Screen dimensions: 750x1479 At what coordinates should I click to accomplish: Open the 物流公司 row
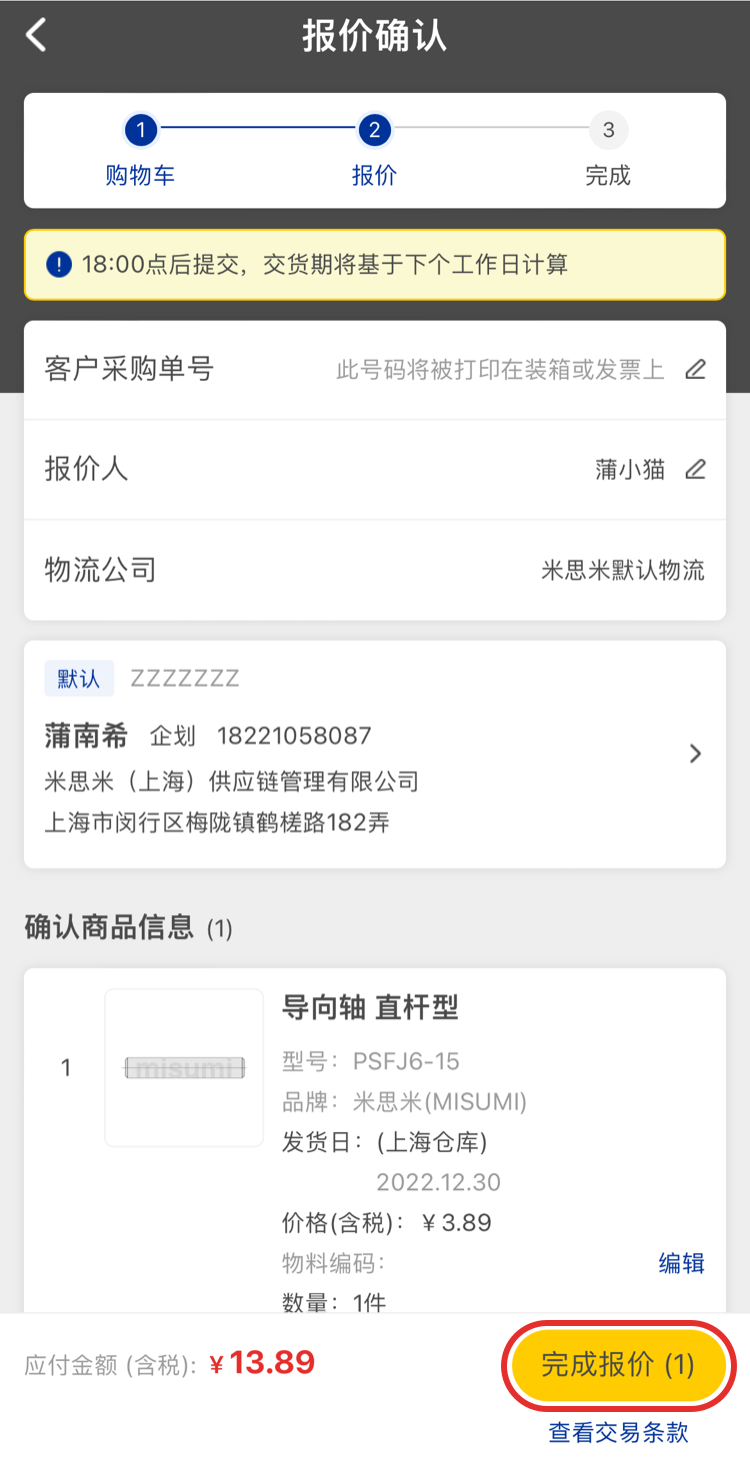click(x=374, y=570)
